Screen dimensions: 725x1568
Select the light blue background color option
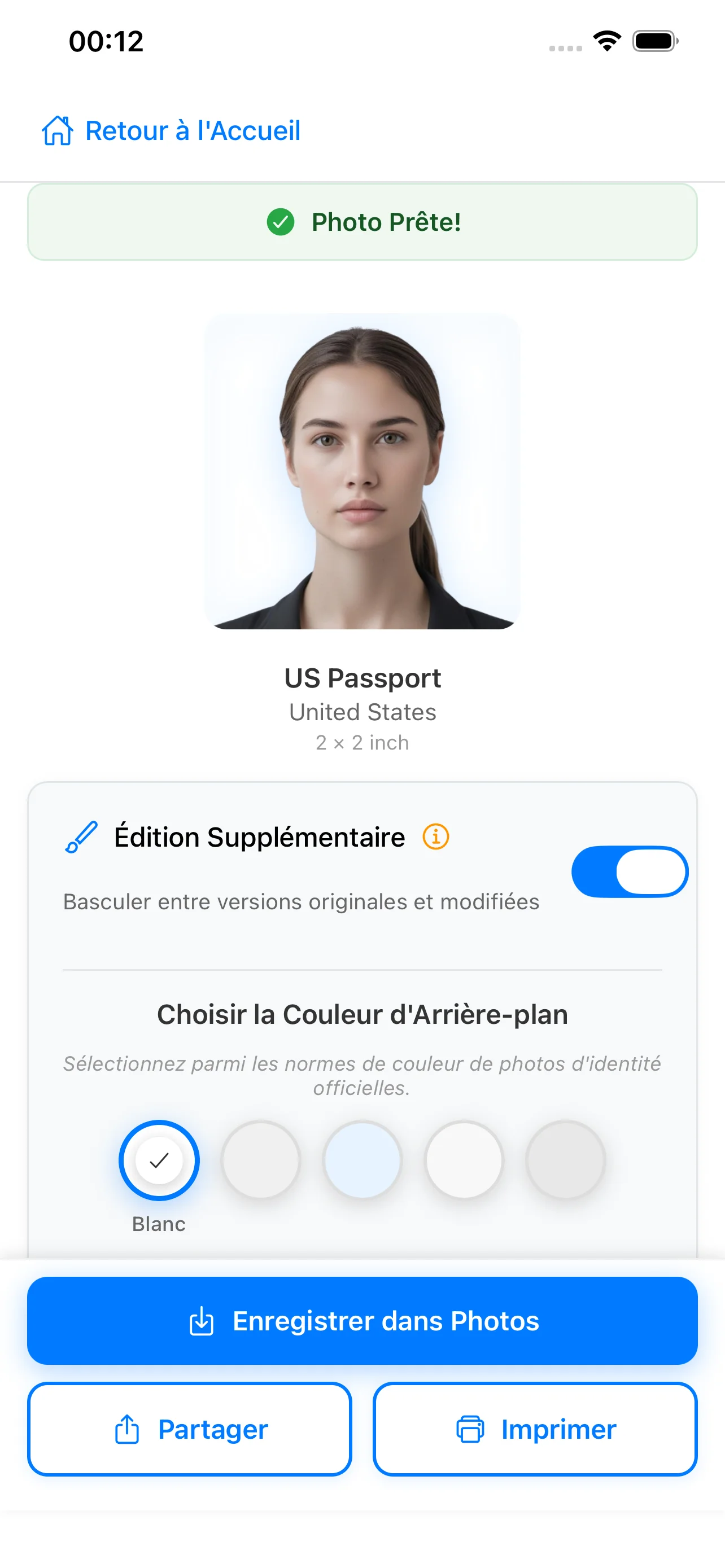pos(362,1159)
